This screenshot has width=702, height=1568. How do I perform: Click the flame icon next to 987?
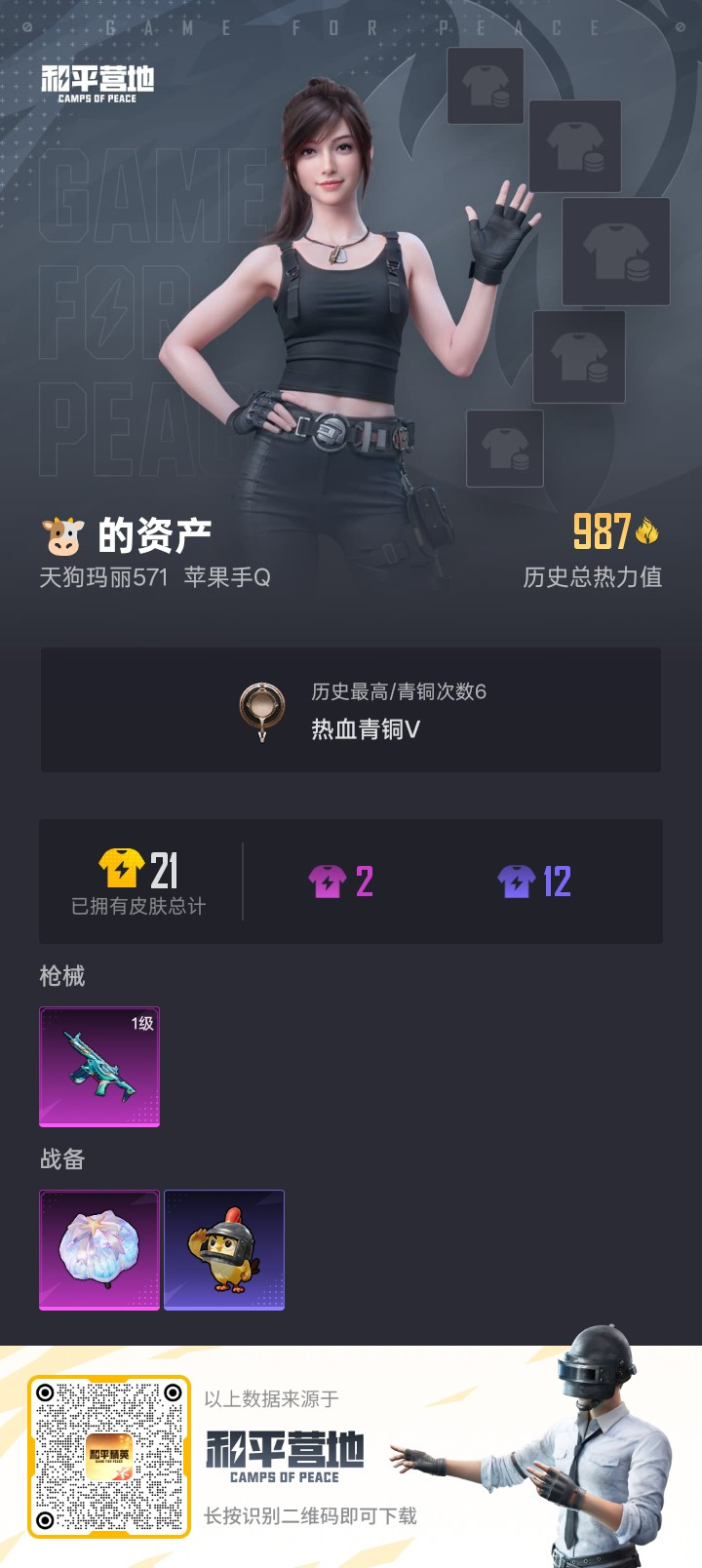(x=648, y=529)
